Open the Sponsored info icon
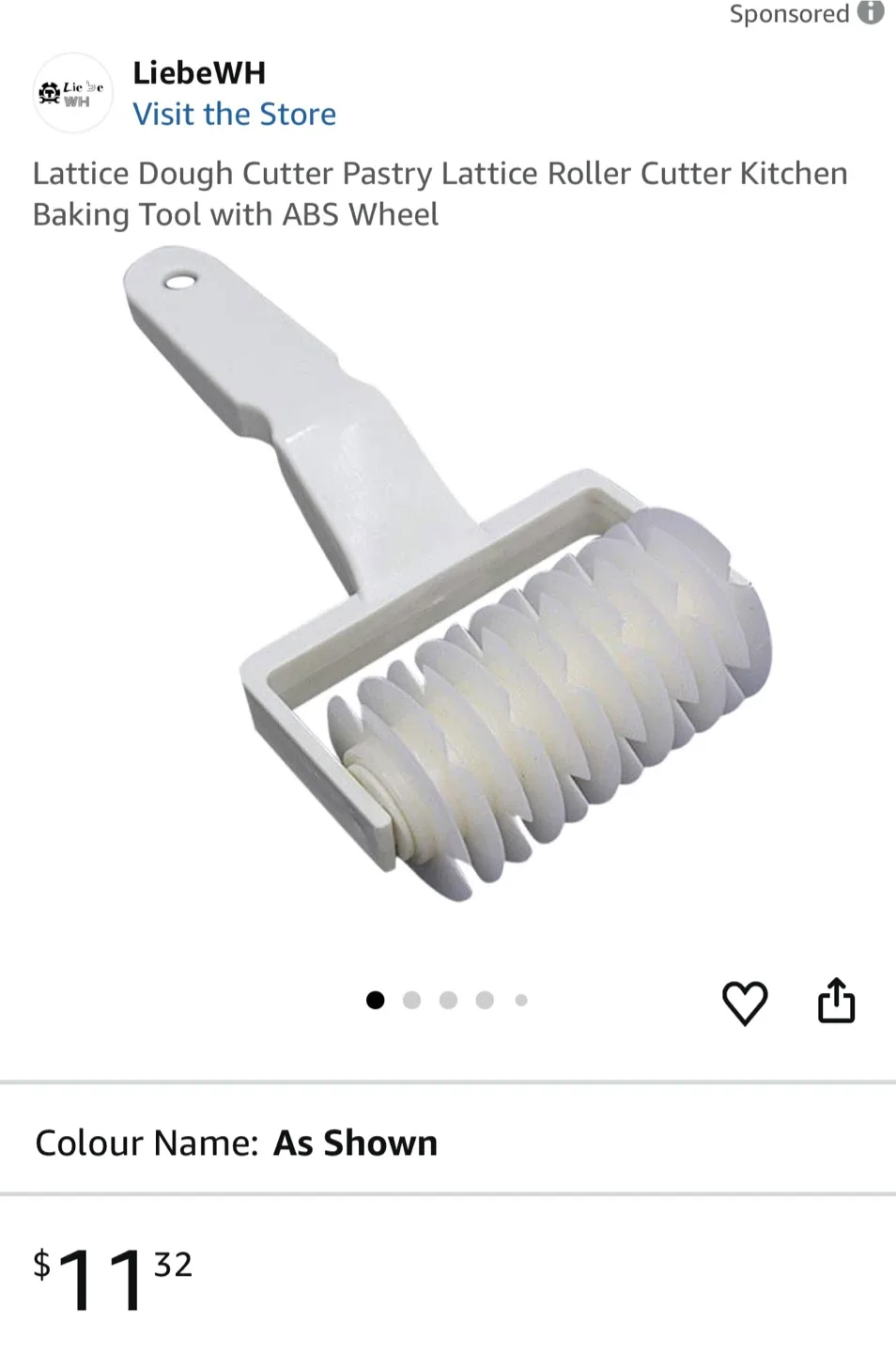Screen dimensions: 896x1353 point(871,12)
